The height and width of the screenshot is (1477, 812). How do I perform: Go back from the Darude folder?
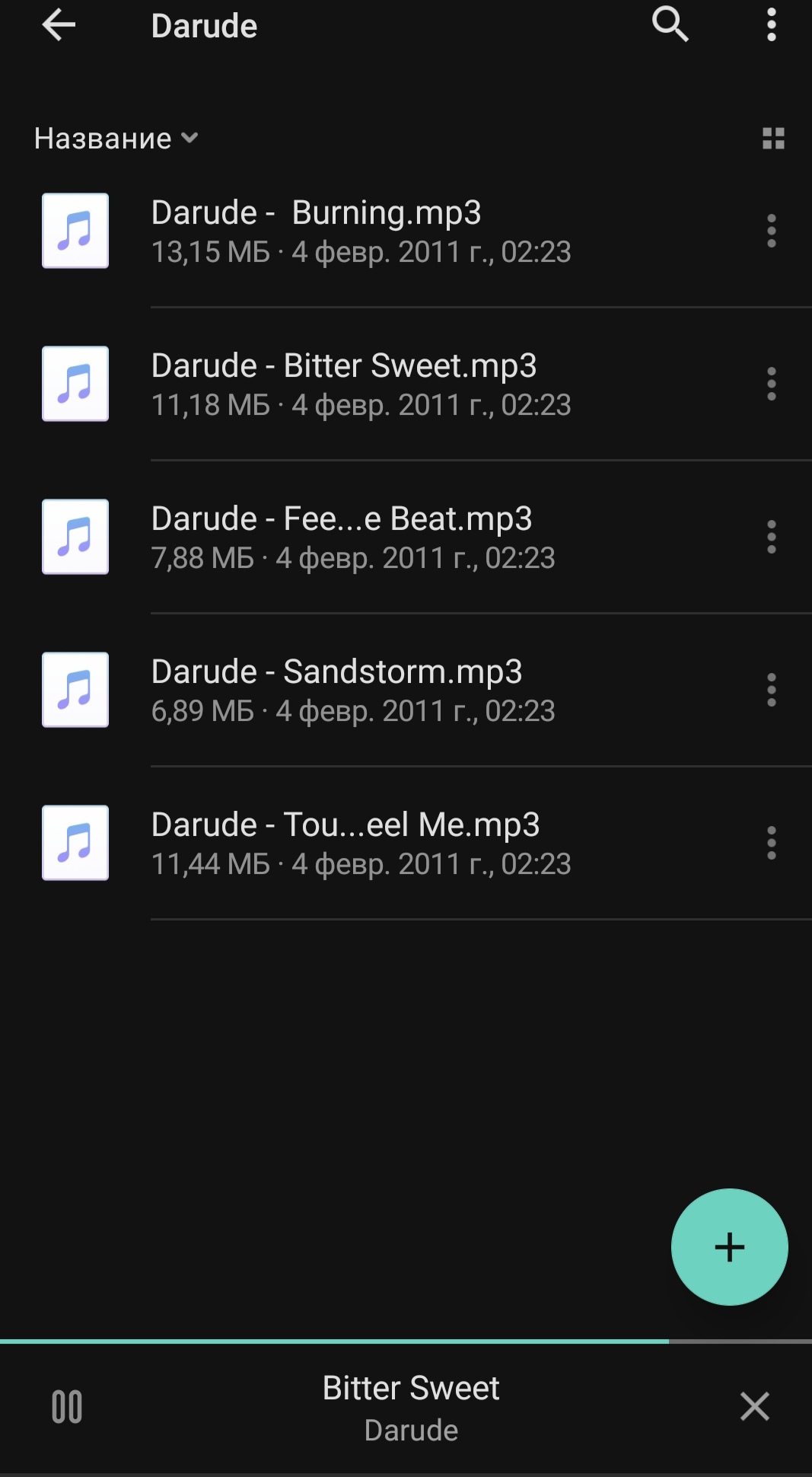(x=59, y=26)
